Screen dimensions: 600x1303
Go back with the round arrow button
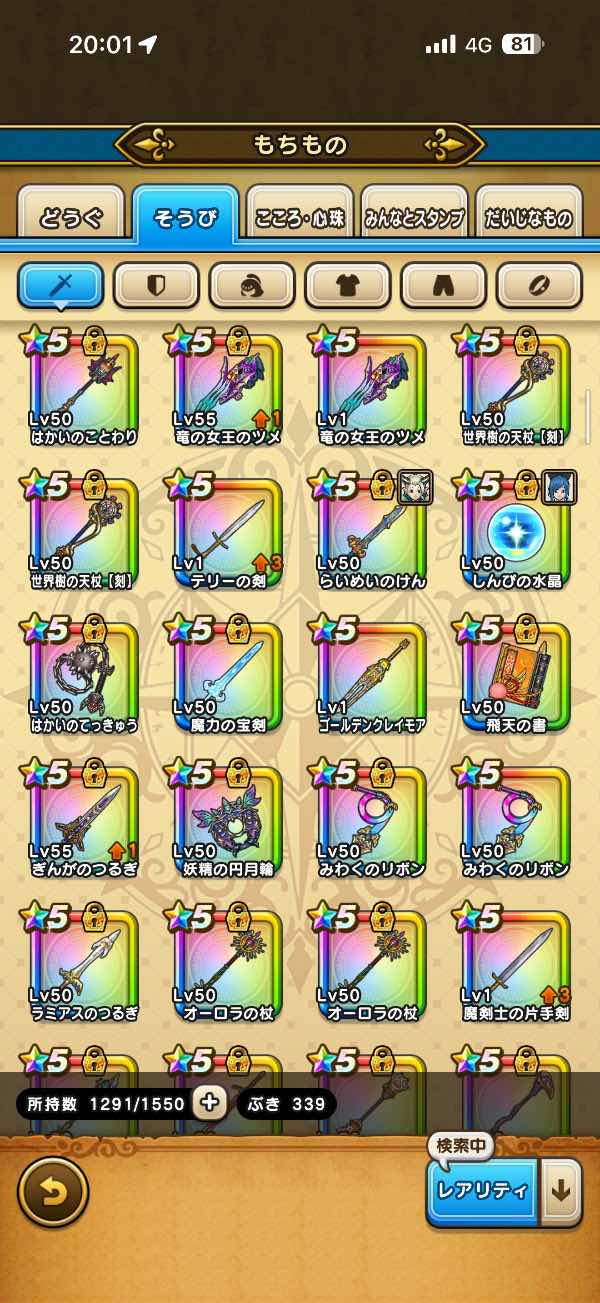coord(53,1191)
